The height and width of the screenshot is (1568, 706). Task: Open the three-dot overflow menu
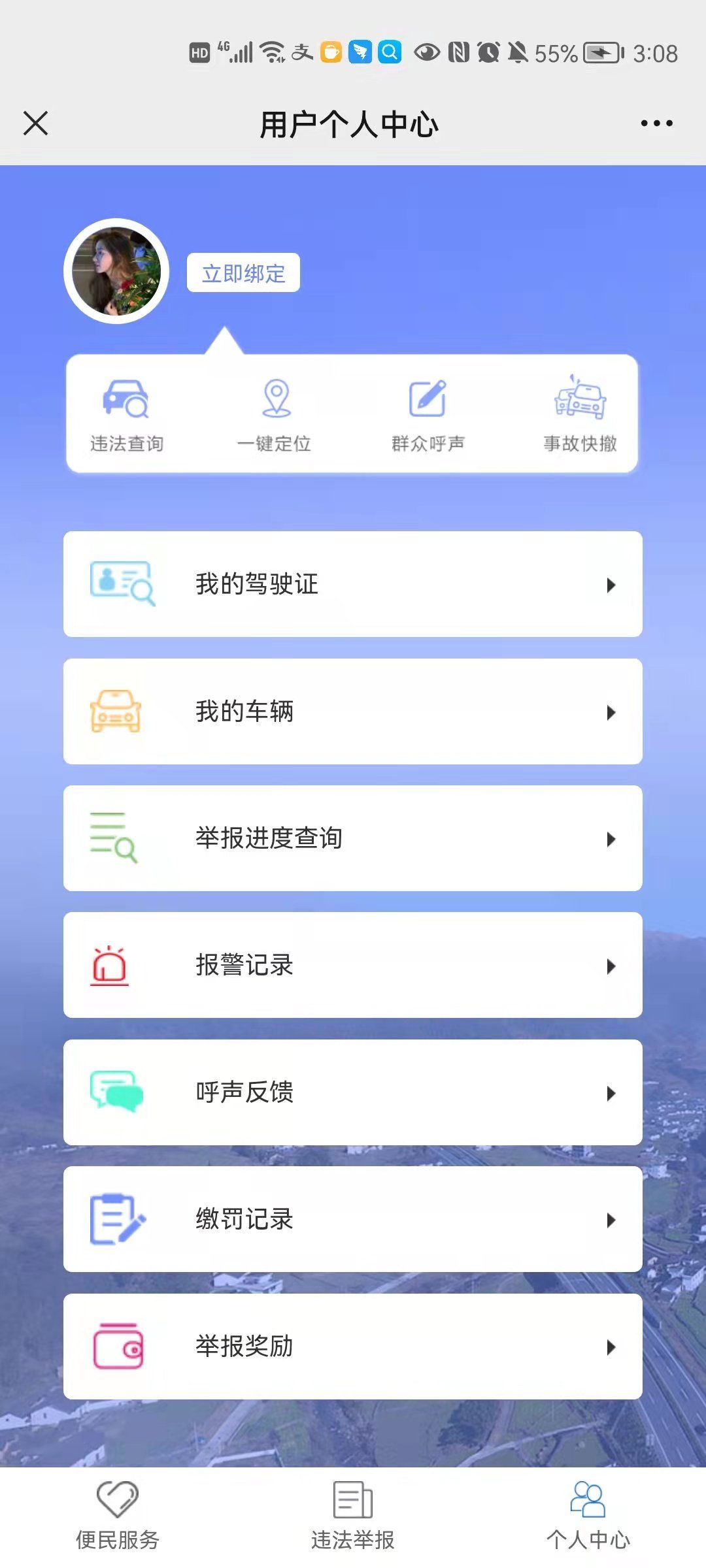point(656,123)
